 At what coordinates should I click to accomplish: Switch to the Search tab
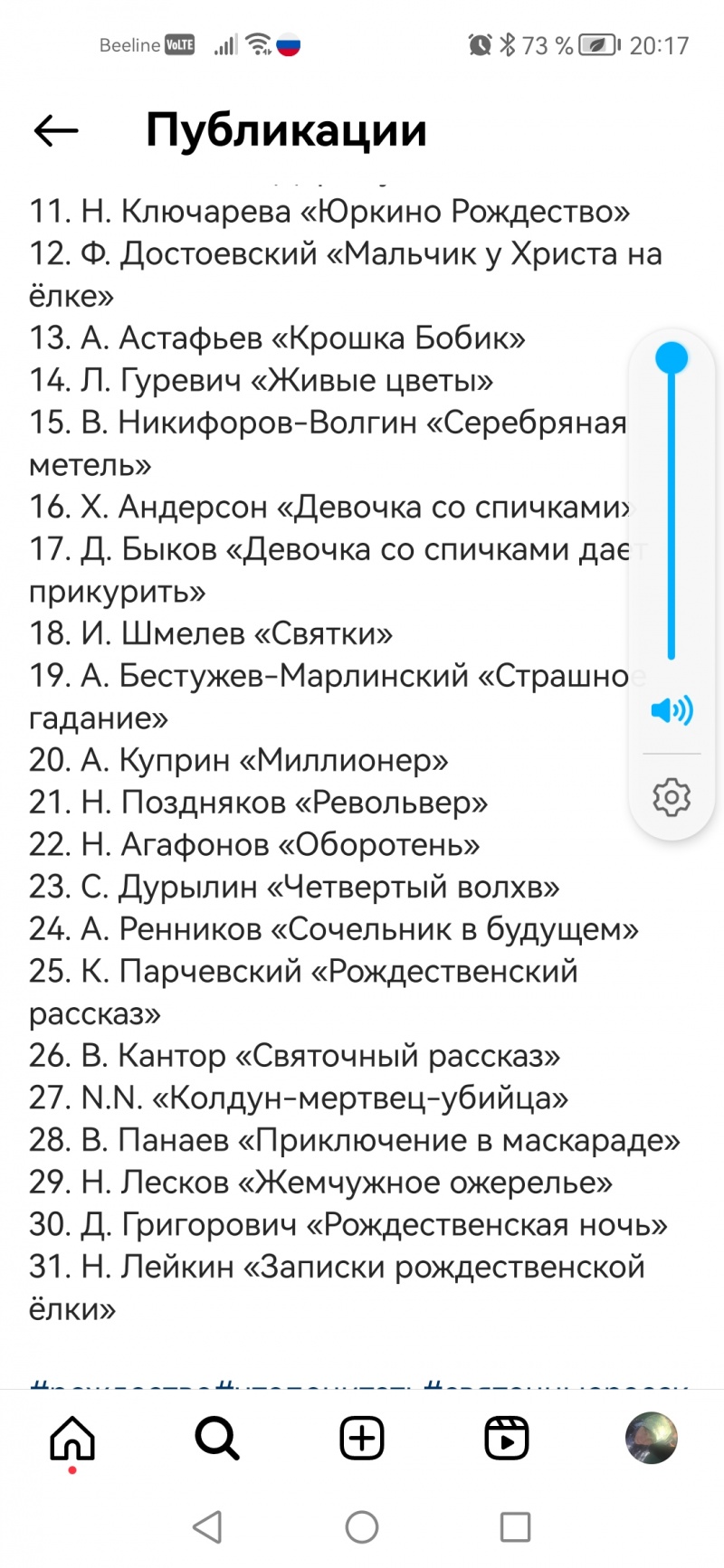(217, 1438)
